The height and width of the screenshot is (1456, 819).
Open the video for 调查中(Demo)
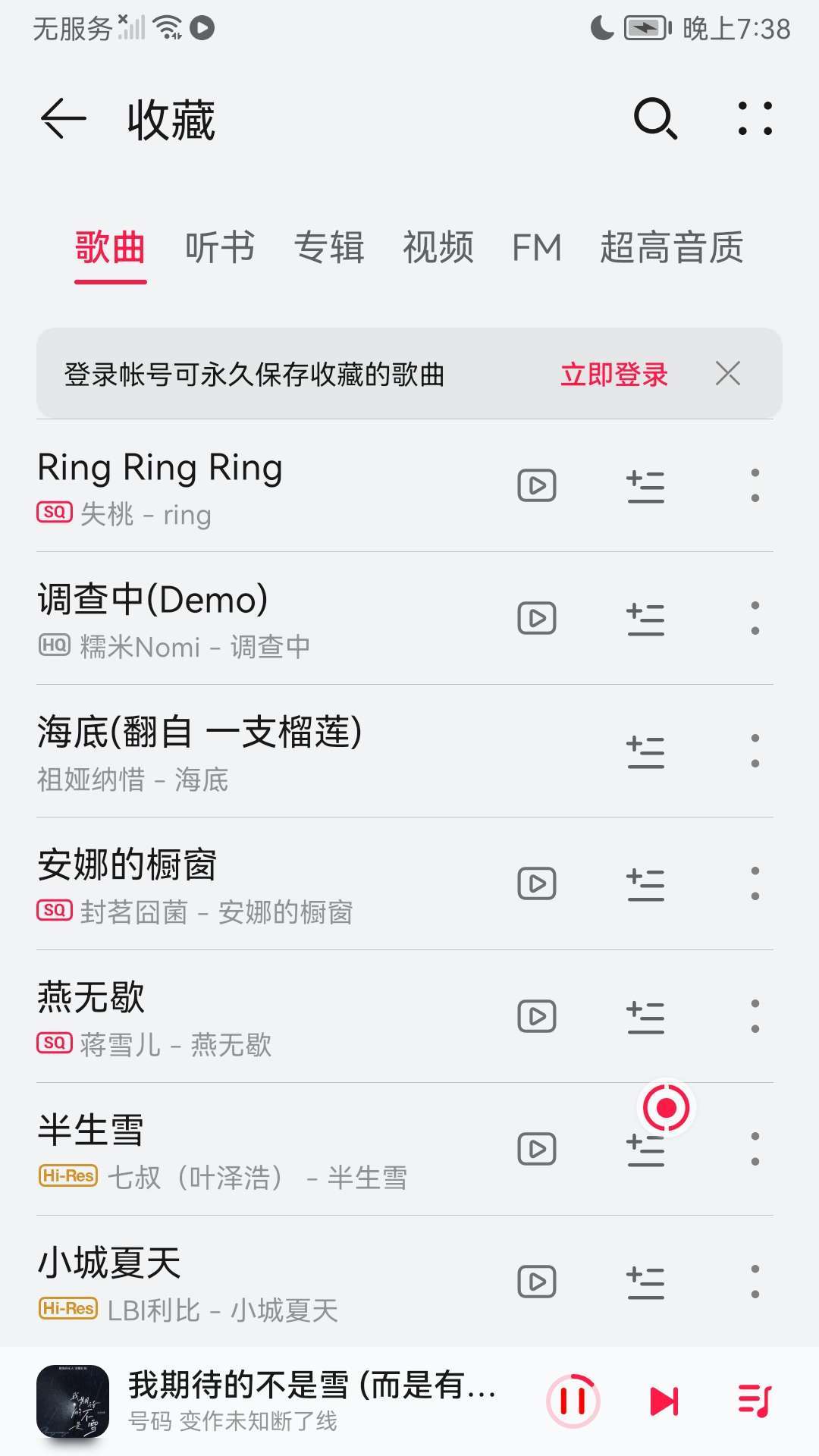click(537, 618)
